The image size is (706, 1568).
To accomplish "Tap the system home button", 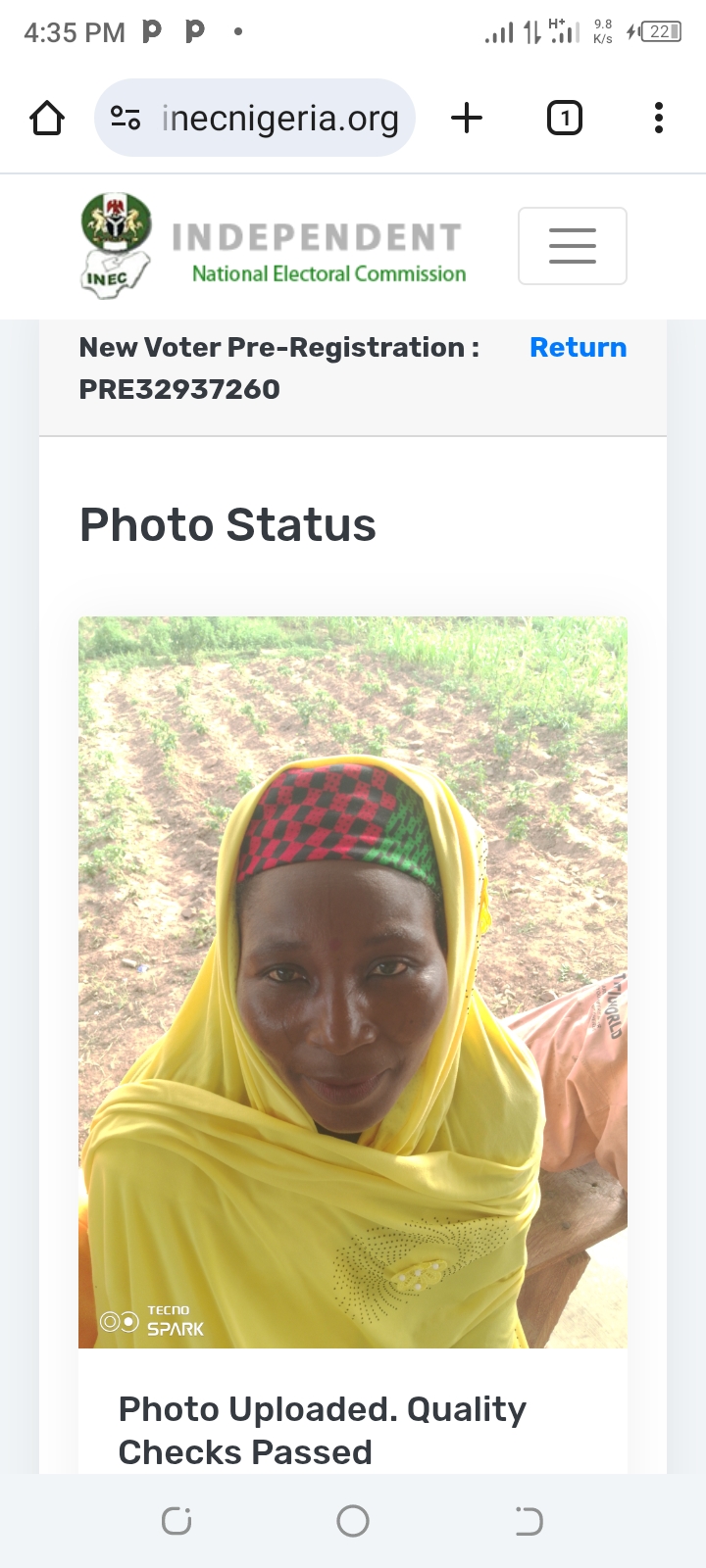I will (353, 1521).
